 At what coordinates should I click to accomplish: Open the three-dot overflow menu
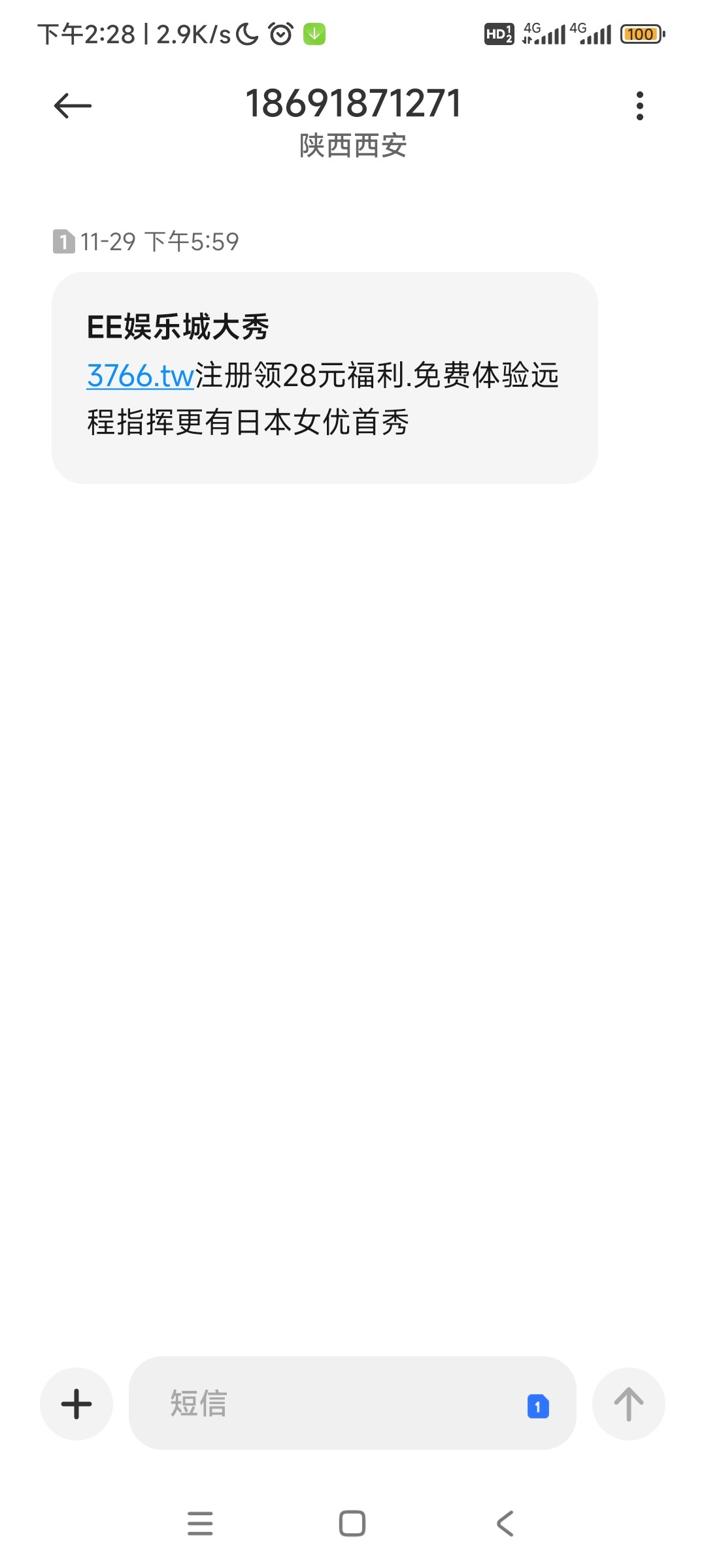[639, 106]
